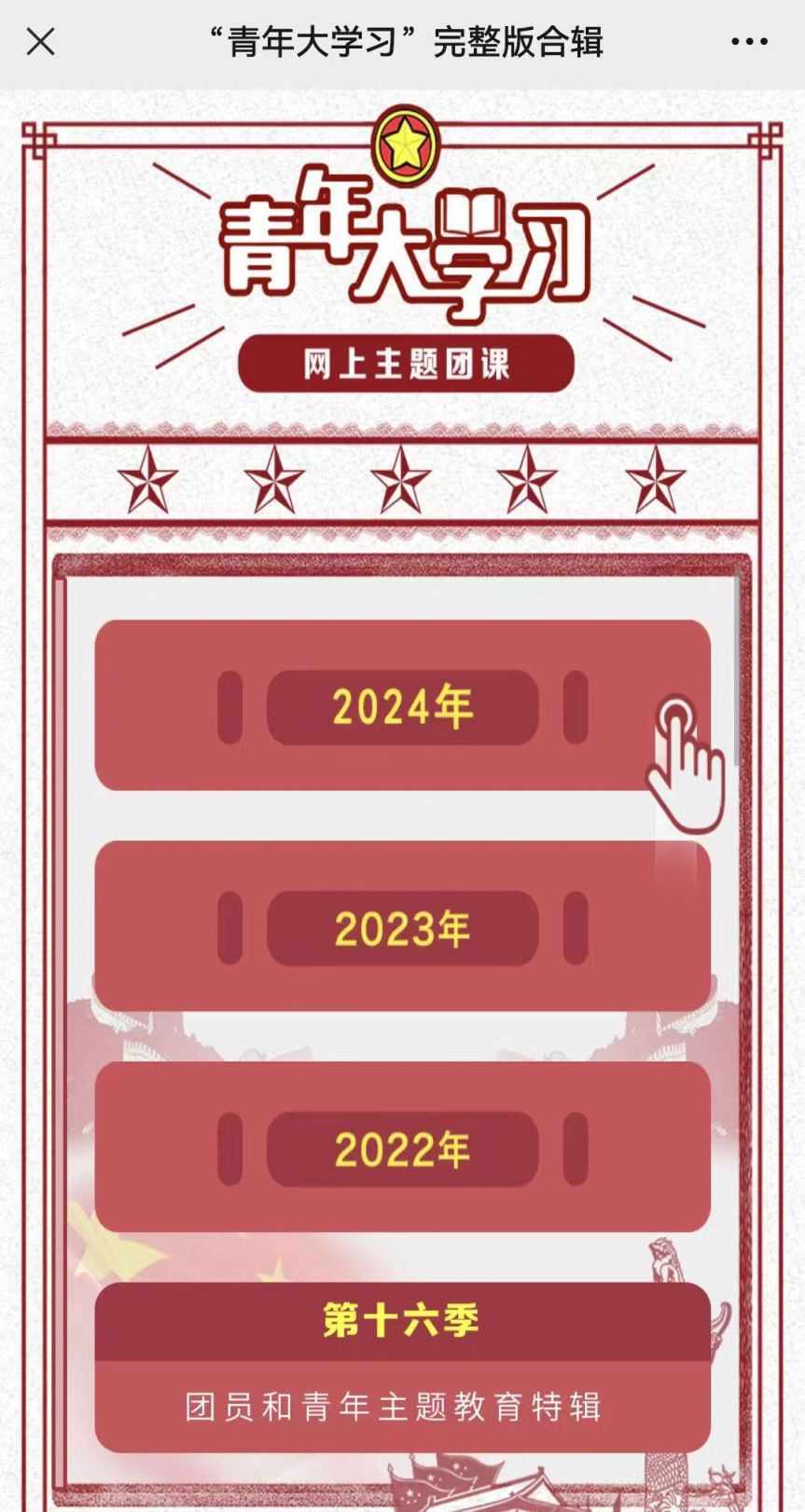805x1512 pixels.
Task: View the 2022年 collection
Action: 402,1147
